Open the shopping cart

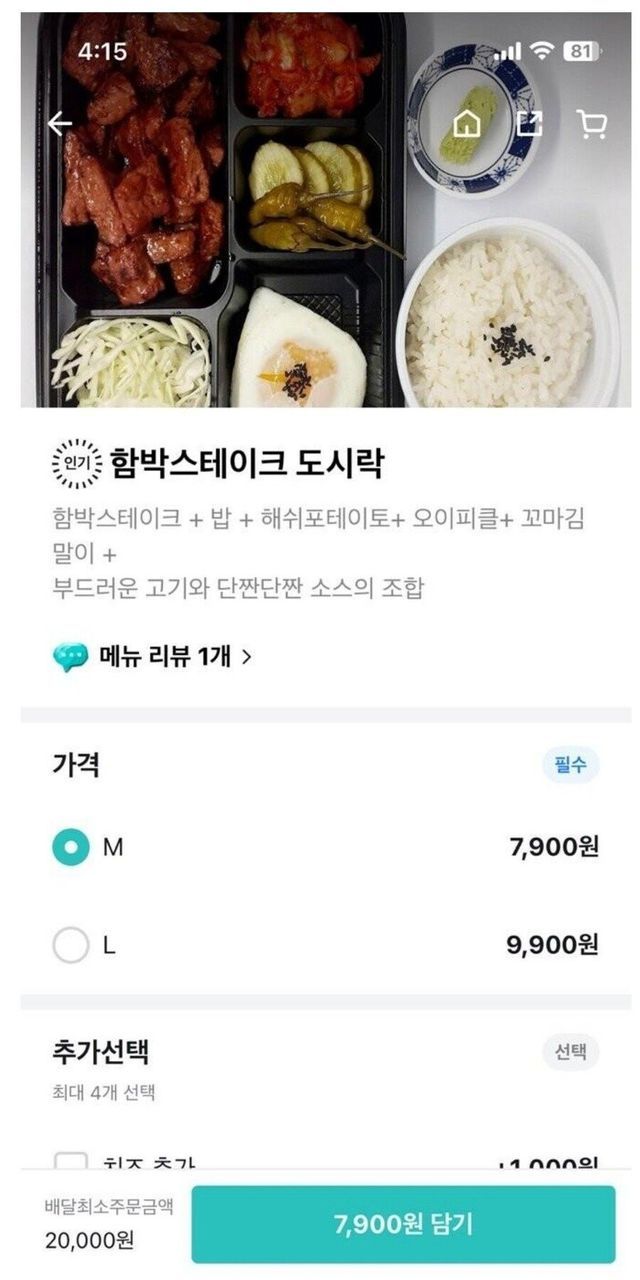click(592, 123)
